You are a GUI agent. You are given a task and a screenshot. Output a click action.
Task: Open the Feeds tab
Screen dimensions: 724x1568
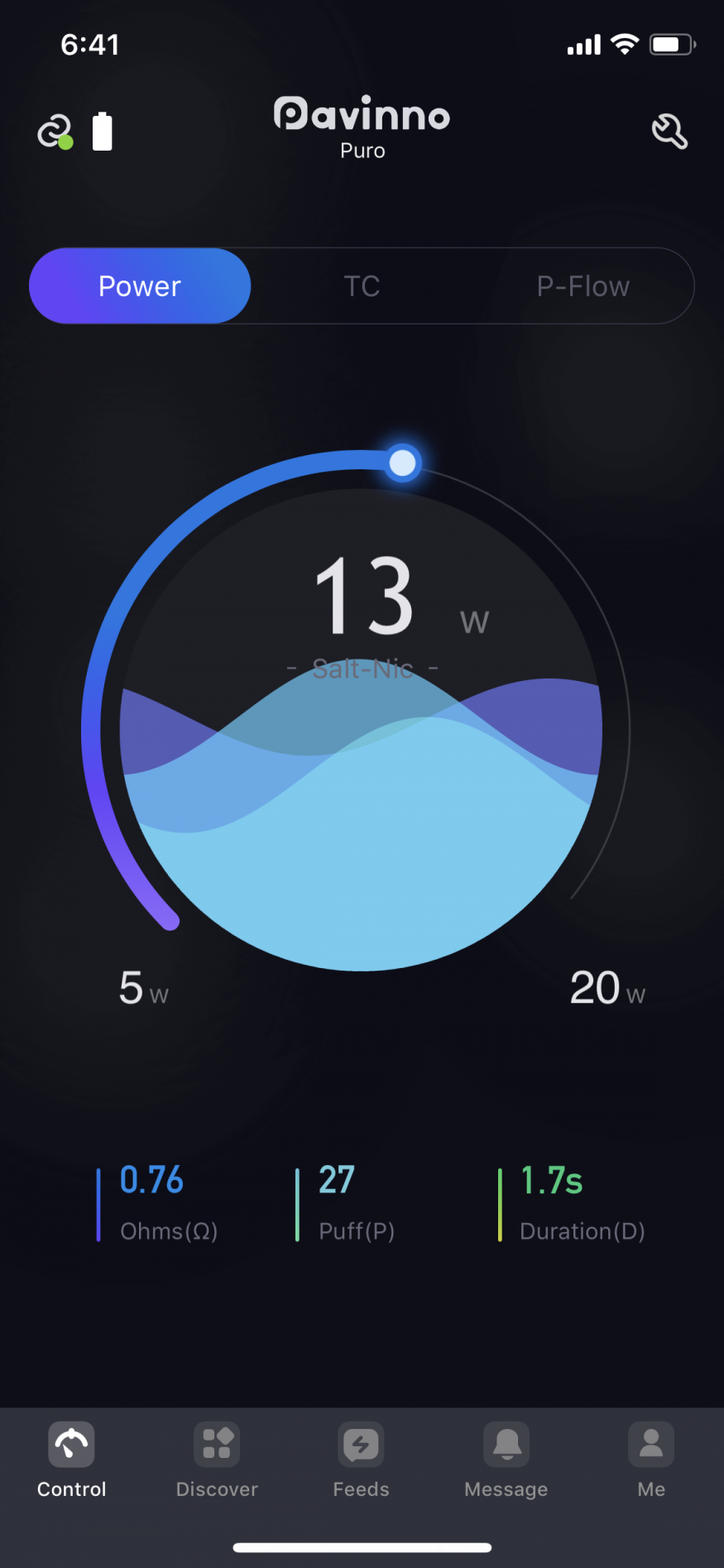click(361, 1460)
